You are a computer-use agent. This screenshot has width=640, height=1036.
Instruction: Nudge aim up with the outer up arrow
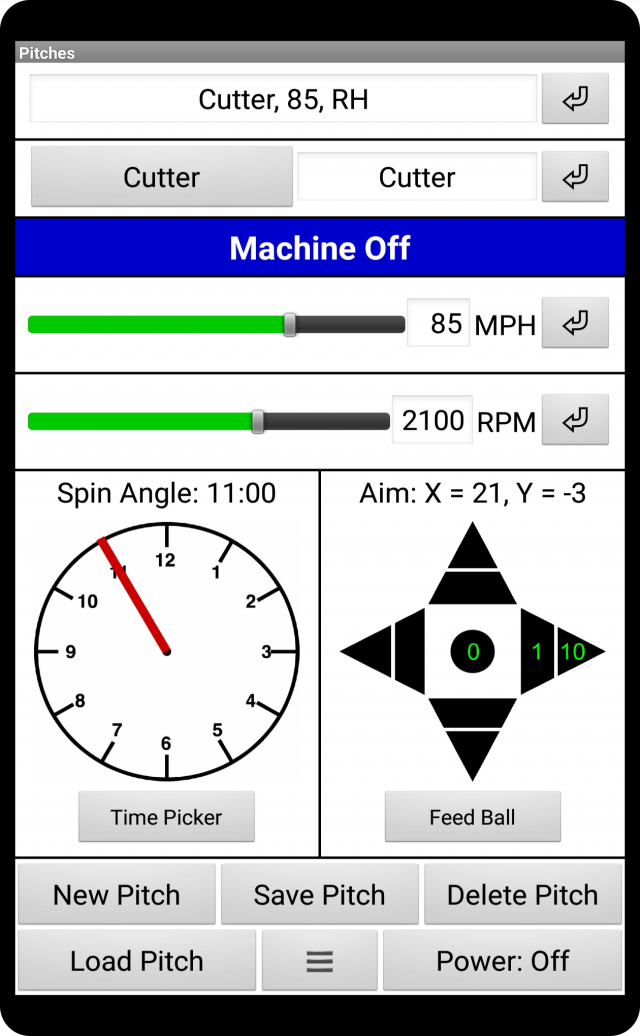(473, 546)
